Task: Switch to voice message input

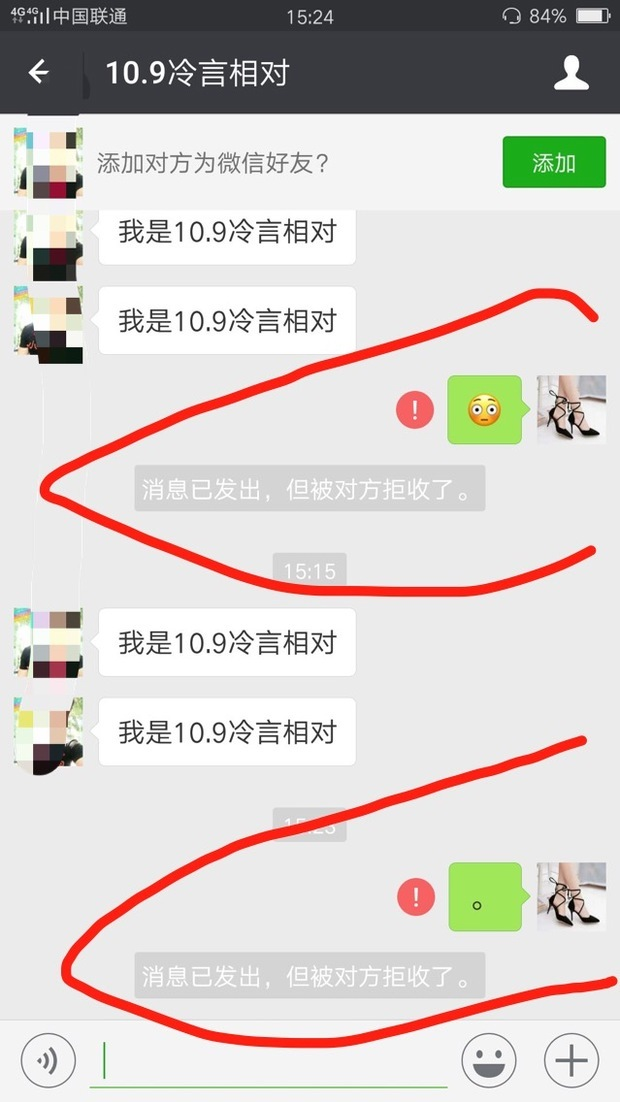Action: point(48,1060)
